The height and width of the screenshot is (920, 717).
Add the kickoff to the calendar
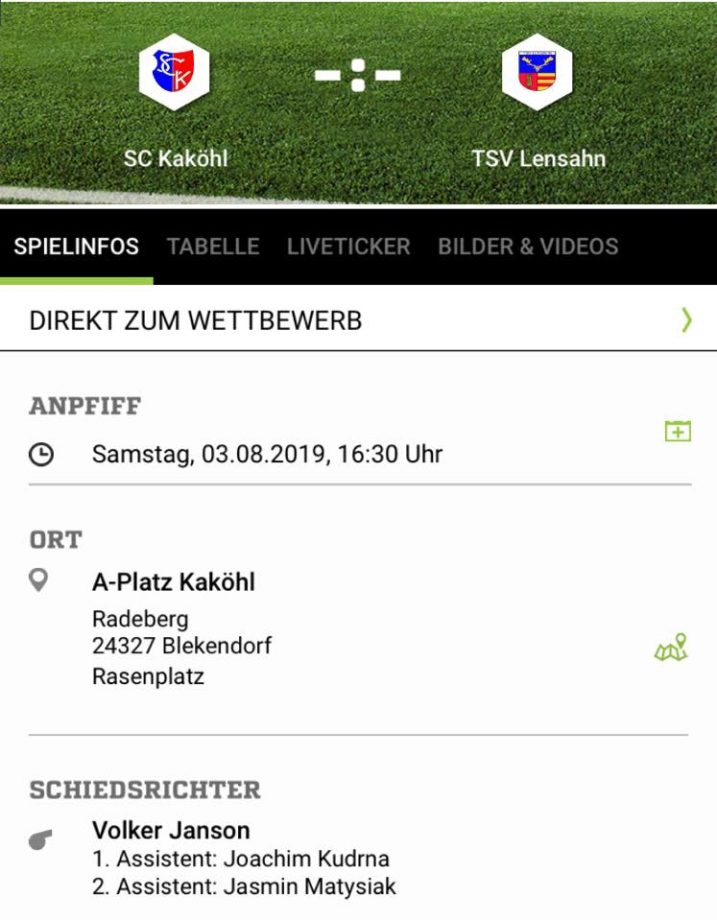pos(678,431)
